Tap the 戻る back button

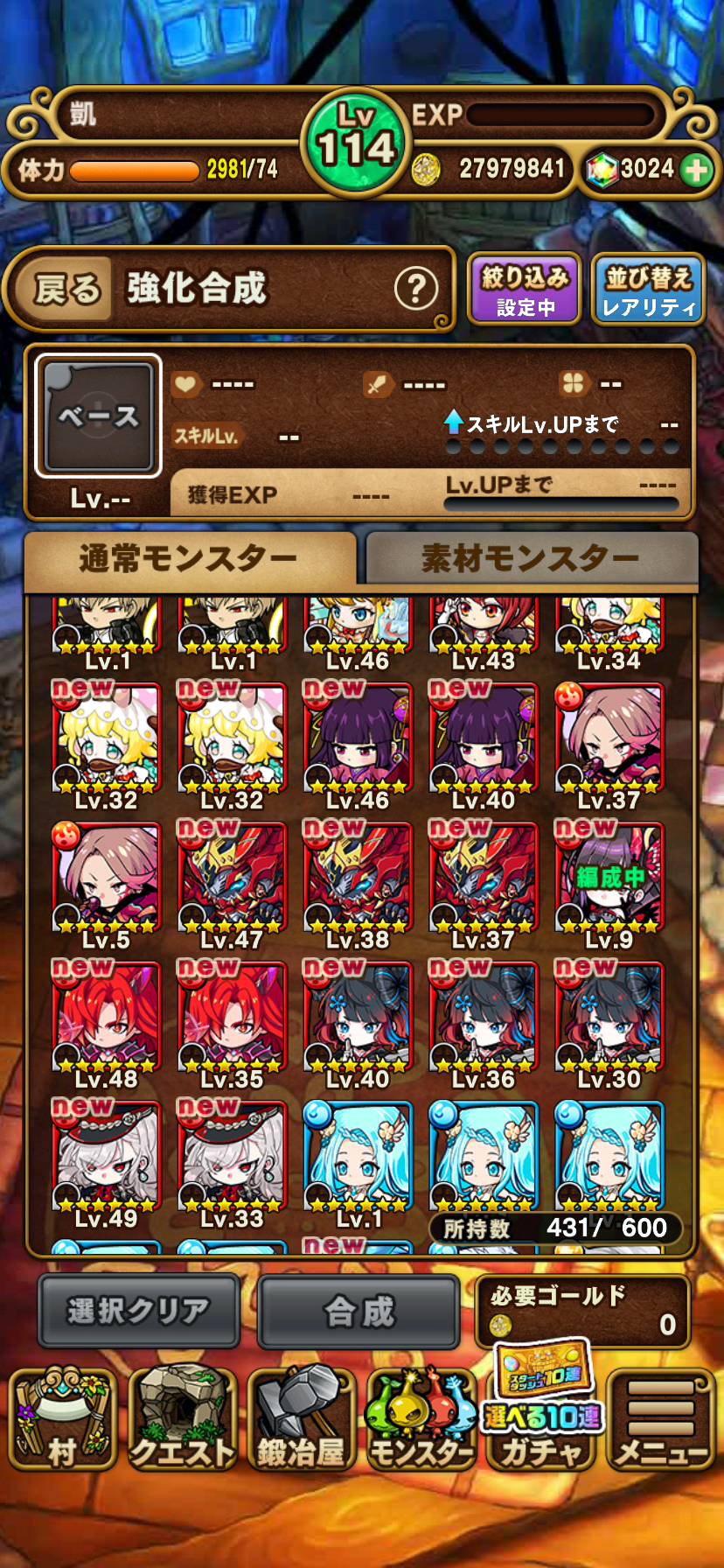(66, 289)
